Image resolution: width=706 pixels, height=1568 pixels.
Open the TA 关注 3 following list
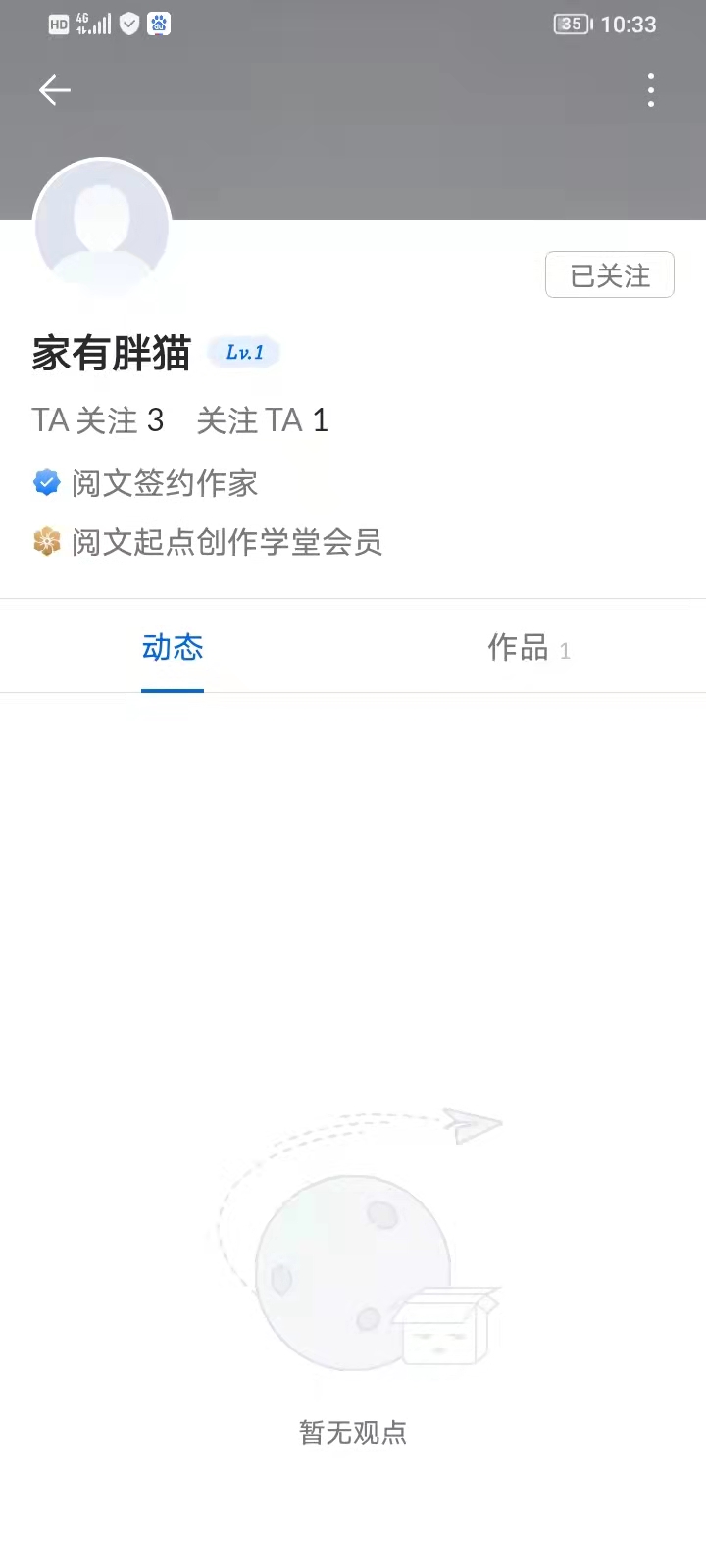tap(97, 420)
